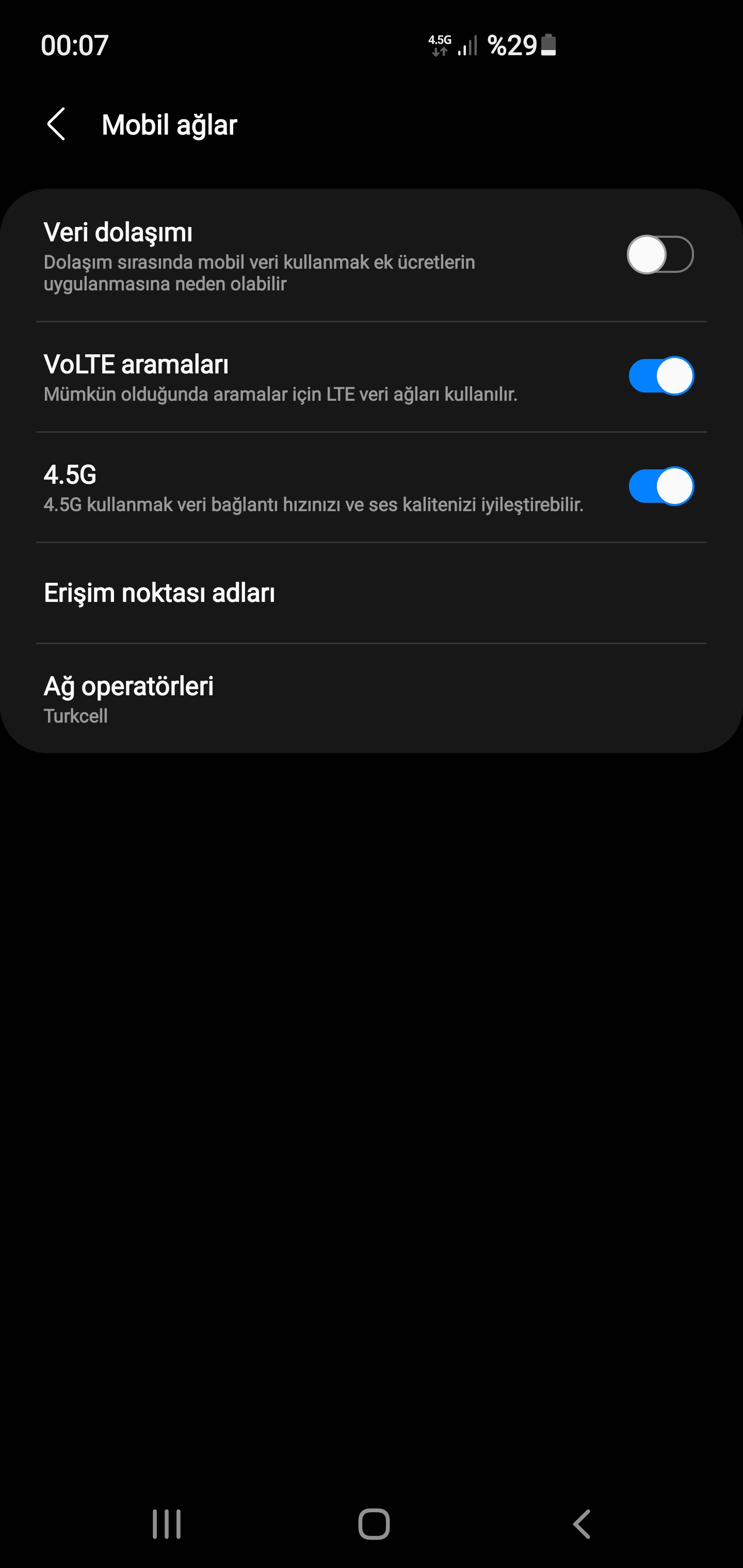Disable the 4.5G switch

pos(660,486)
